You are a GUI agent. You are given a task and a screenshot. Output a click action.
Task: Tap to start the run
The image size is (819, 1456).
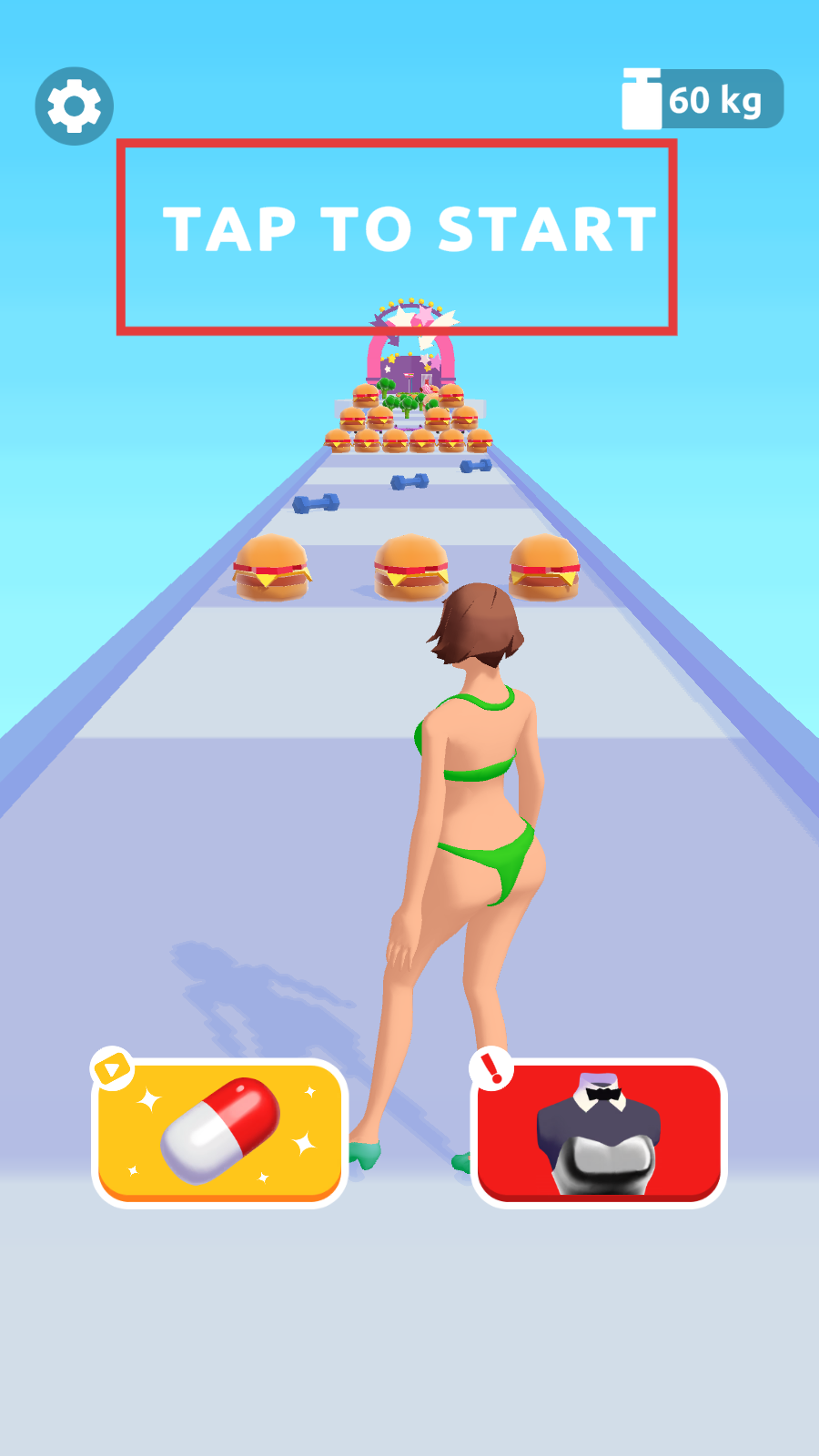pos(409,229)
